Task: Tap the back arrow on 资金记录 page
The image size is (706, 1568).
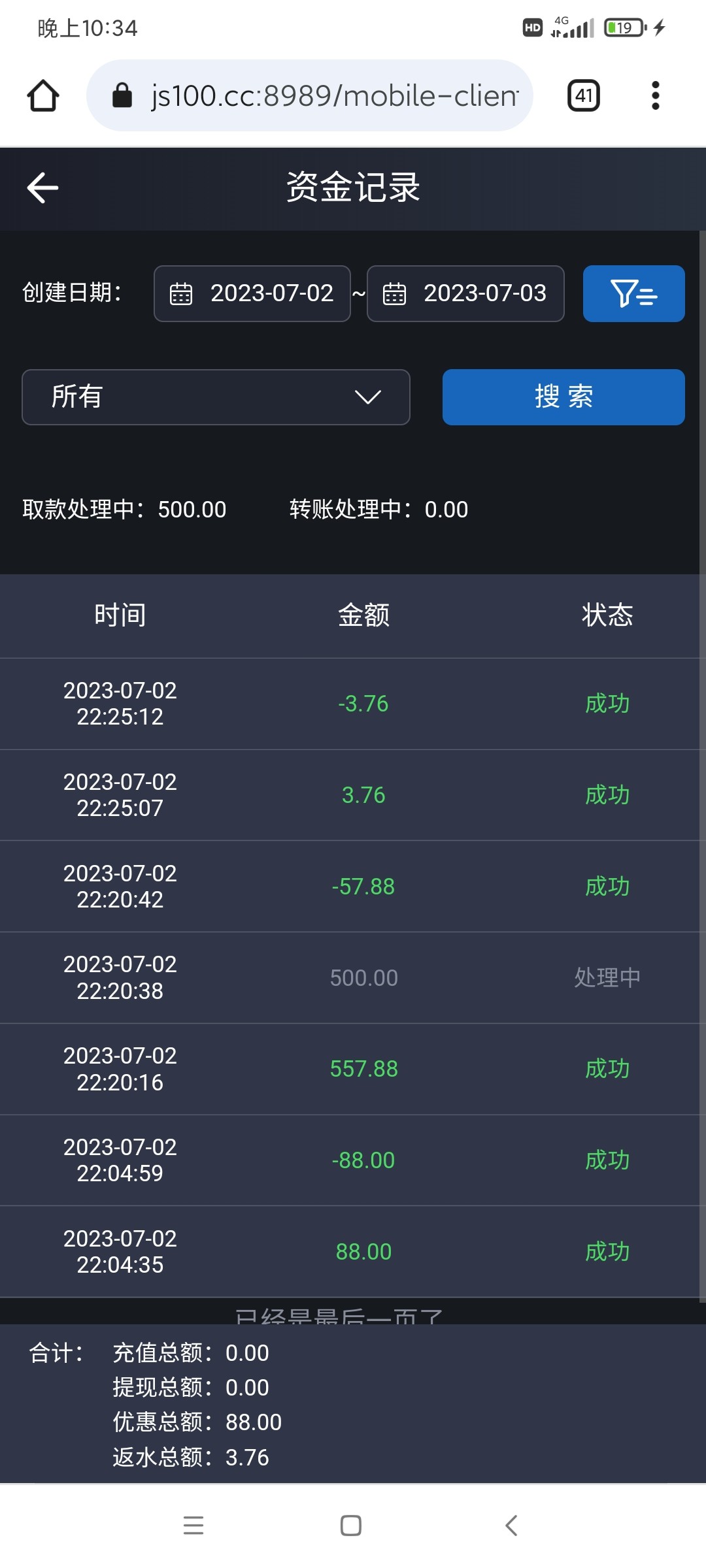Action: pos(42,188)
